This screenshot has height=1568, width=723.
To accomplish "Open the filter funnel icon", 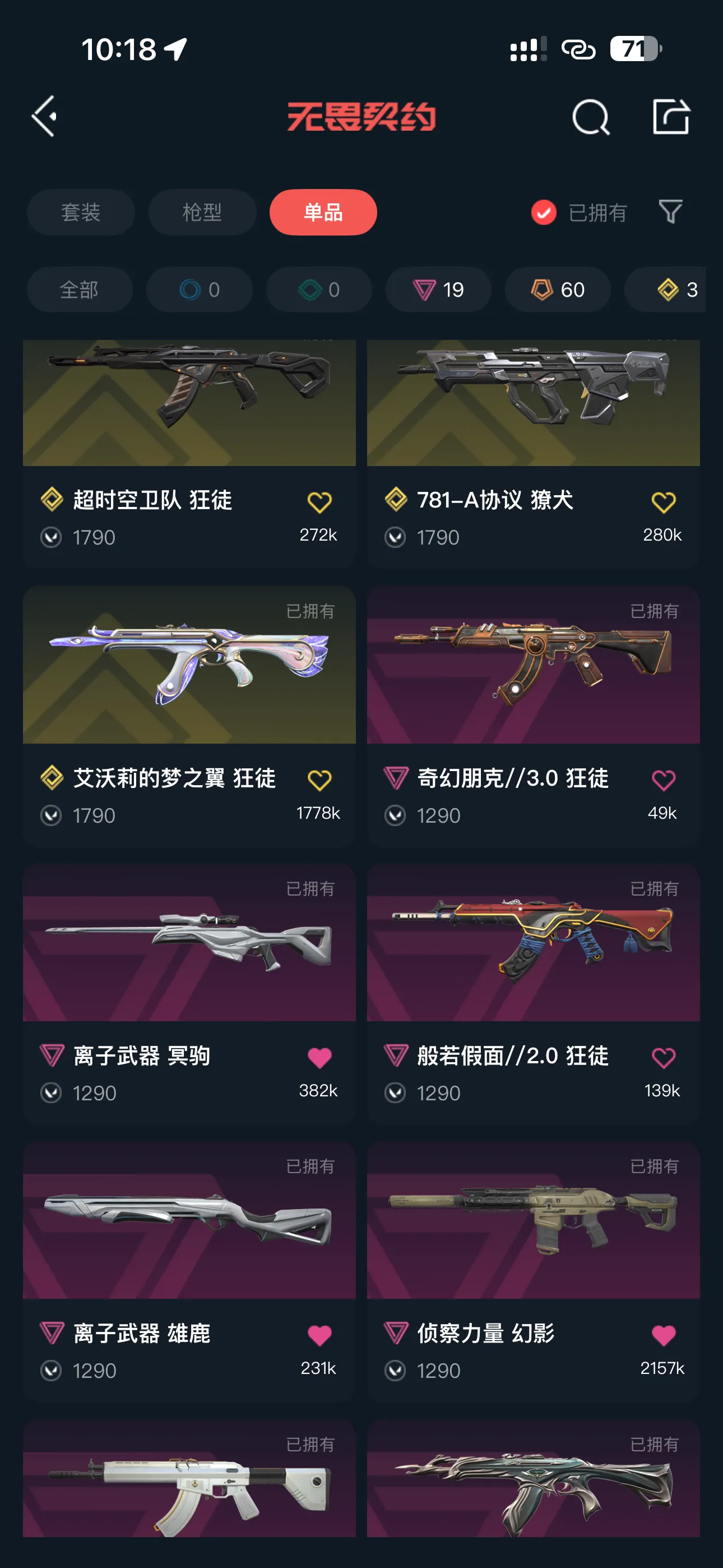I will click(x=670, y=212).
